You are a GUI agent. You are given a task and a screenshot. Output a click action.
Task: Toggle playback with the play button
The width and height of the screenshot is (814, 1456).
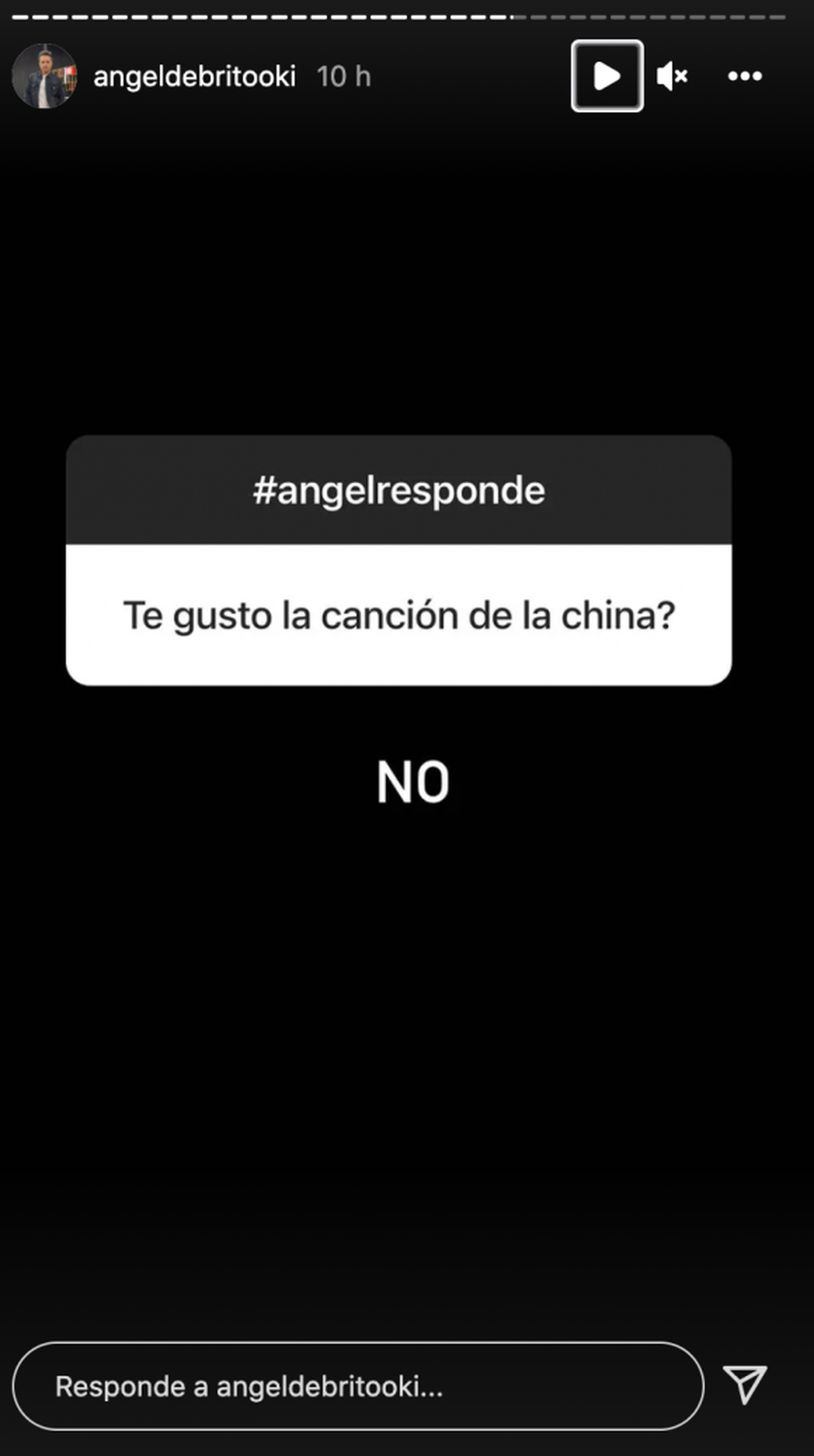click(606, 76)
